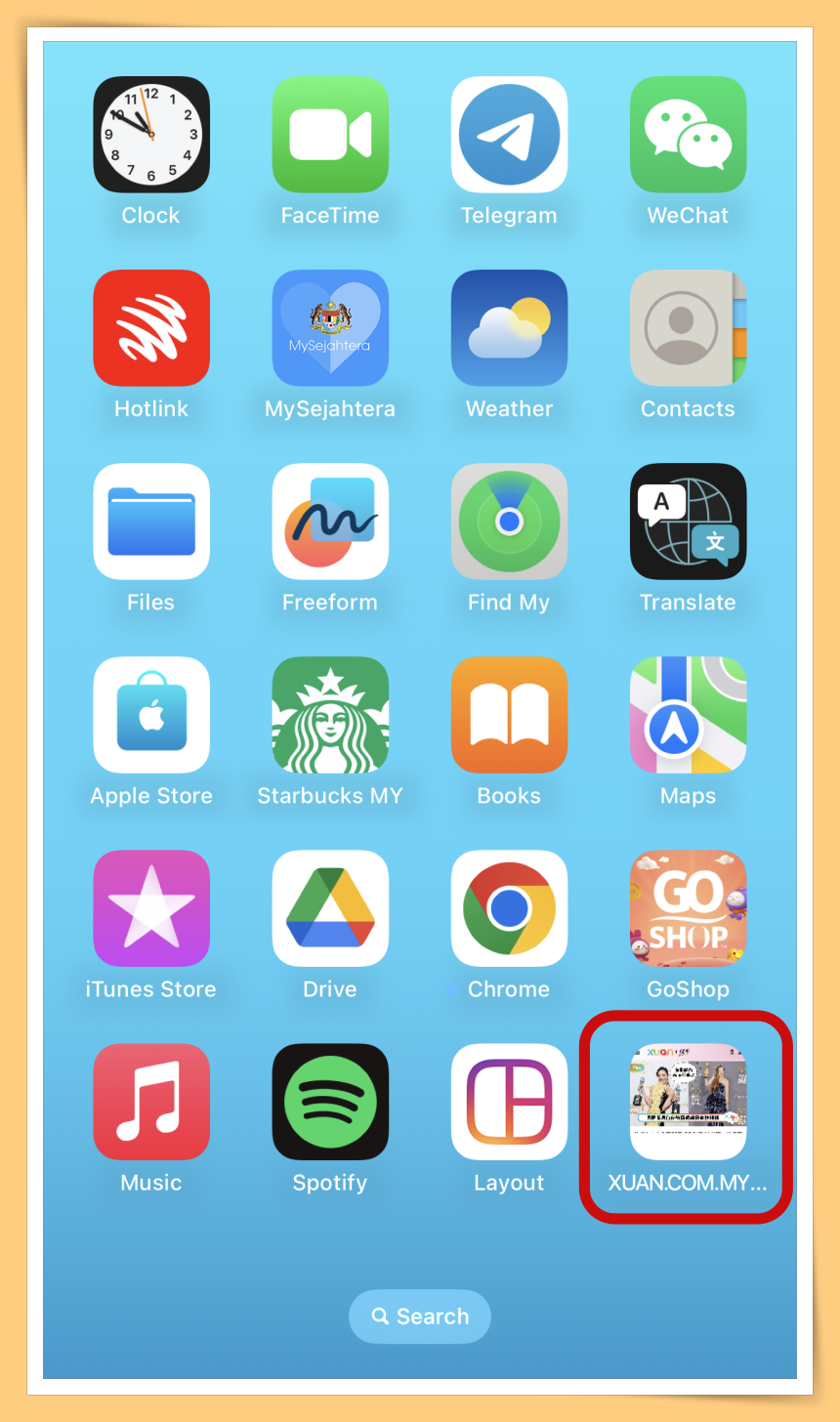Open the Files app

pyautogui.click(x=151, y=522)
